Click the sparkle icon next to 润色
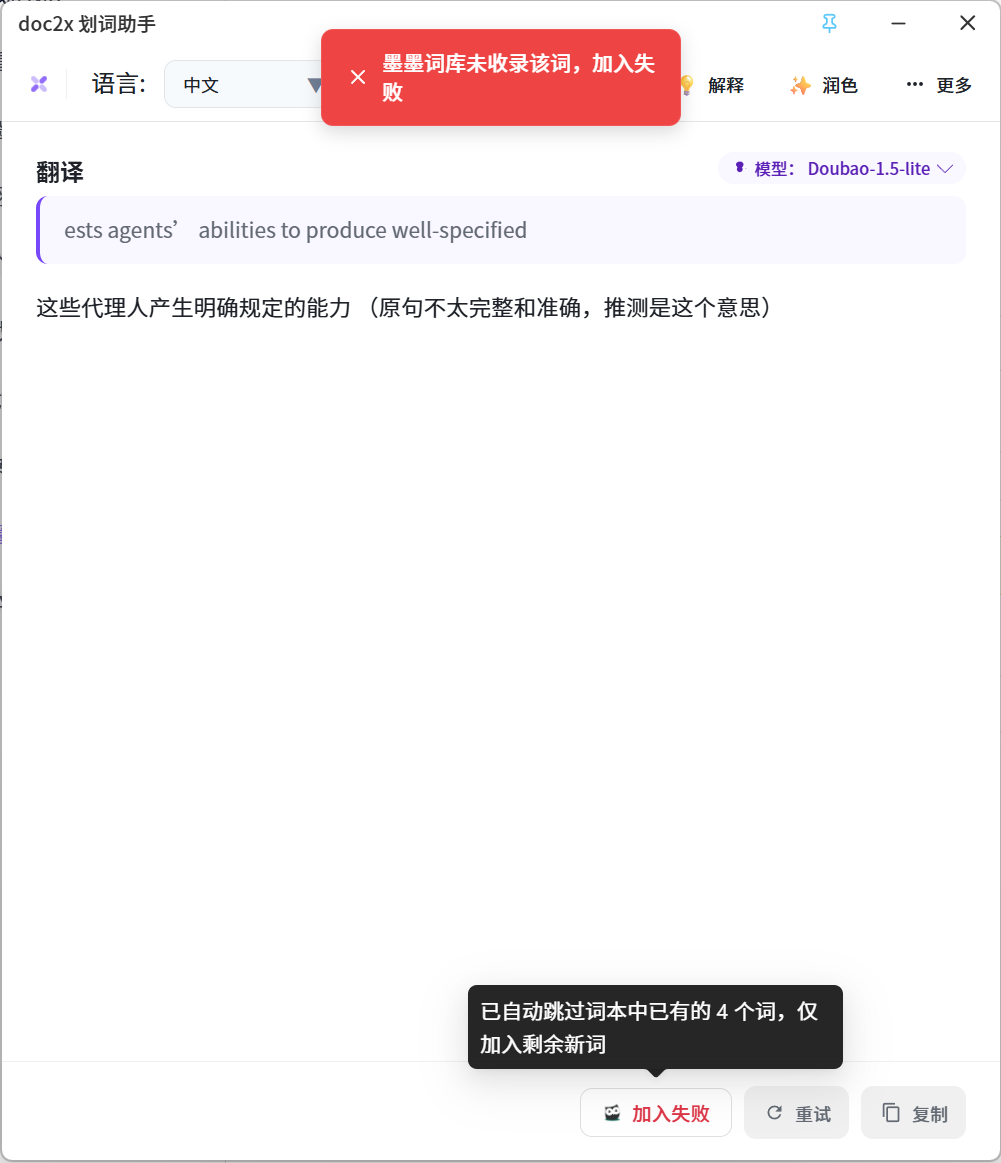 tap(800, 85)
